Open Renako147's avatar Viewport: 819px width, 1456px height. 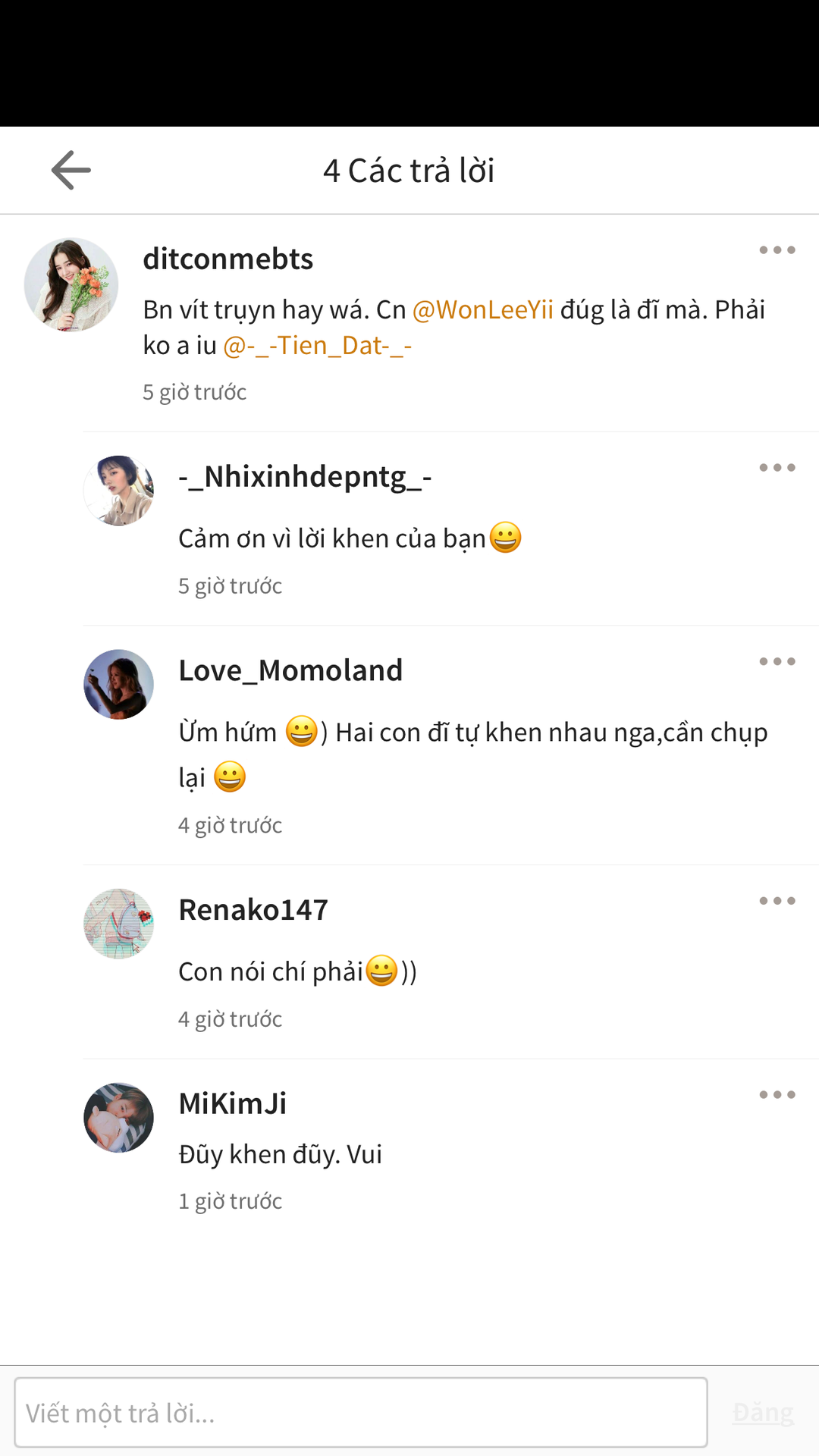118,924
